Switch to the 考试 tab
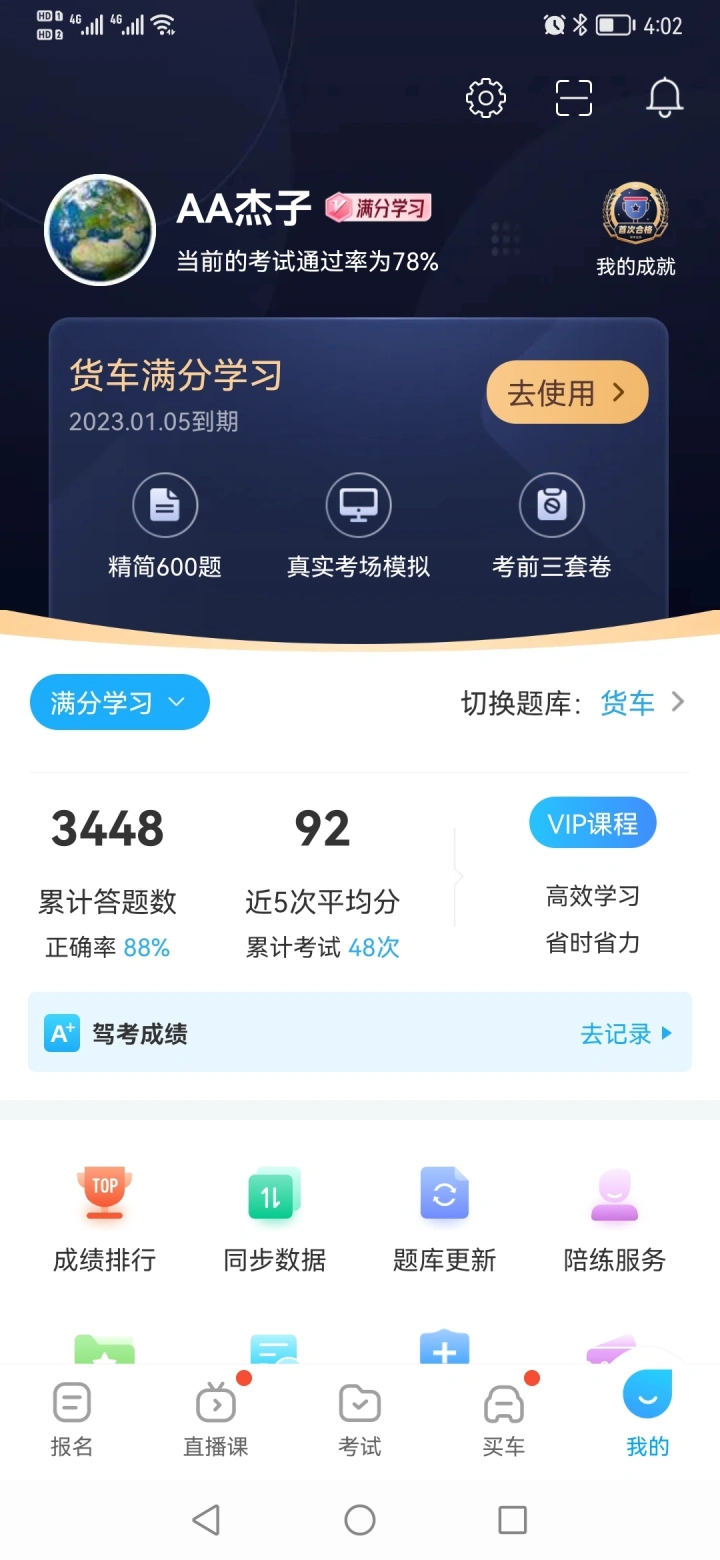 360,1420
